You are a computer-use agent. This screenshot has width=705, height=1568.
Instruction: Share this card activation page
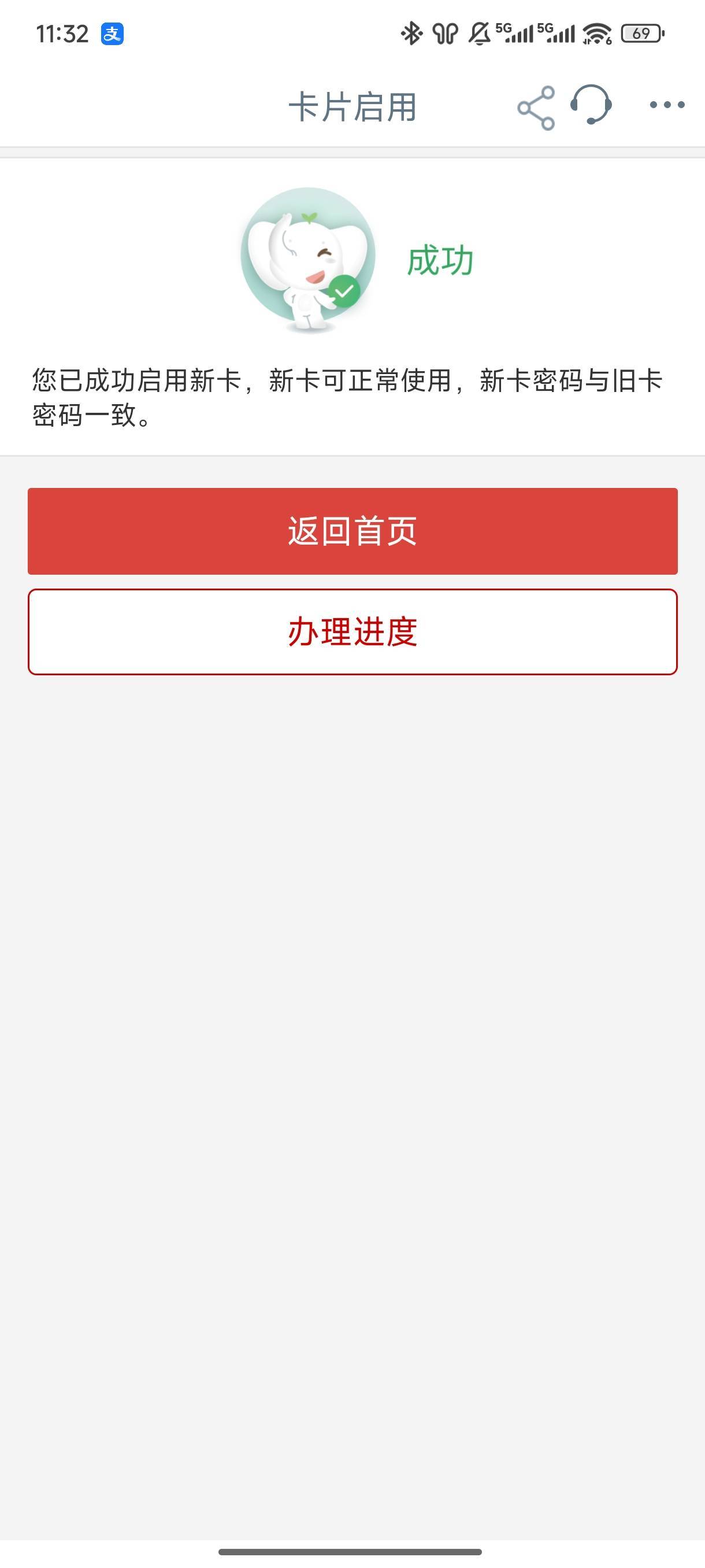pos(536,107)
